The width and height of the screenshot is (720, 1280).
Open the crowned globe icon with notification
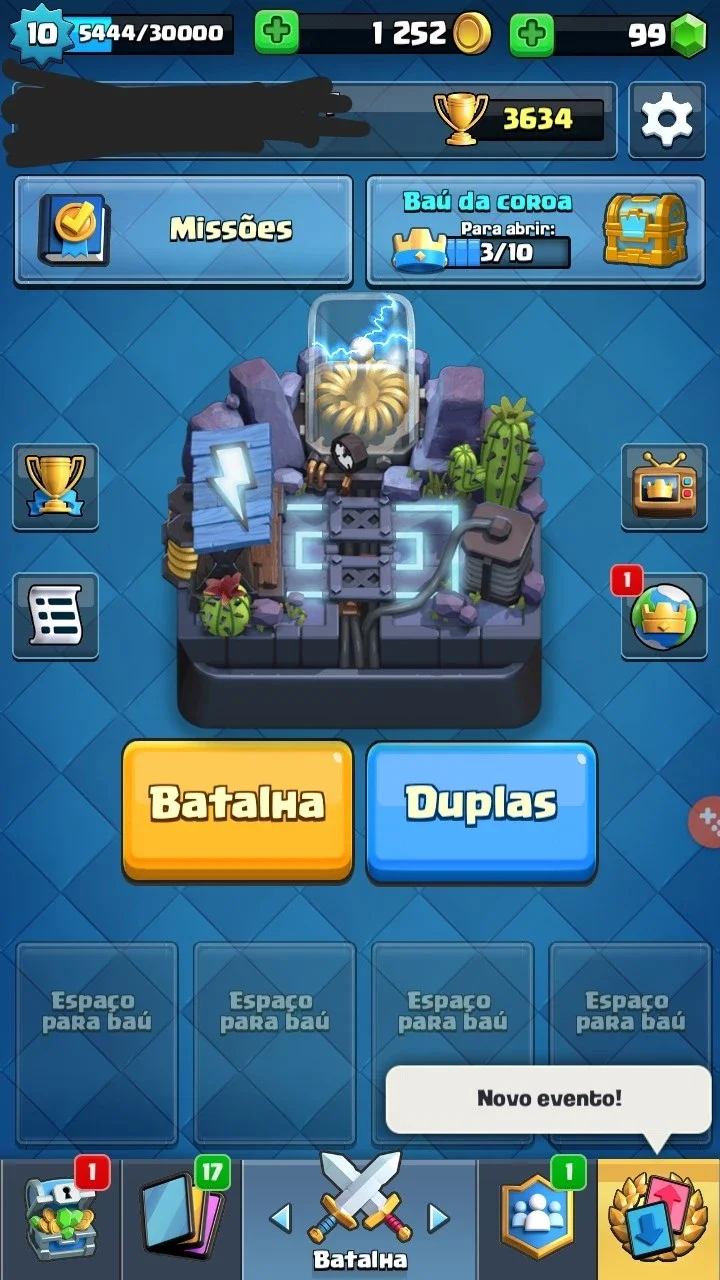click(x=664, y=616)
